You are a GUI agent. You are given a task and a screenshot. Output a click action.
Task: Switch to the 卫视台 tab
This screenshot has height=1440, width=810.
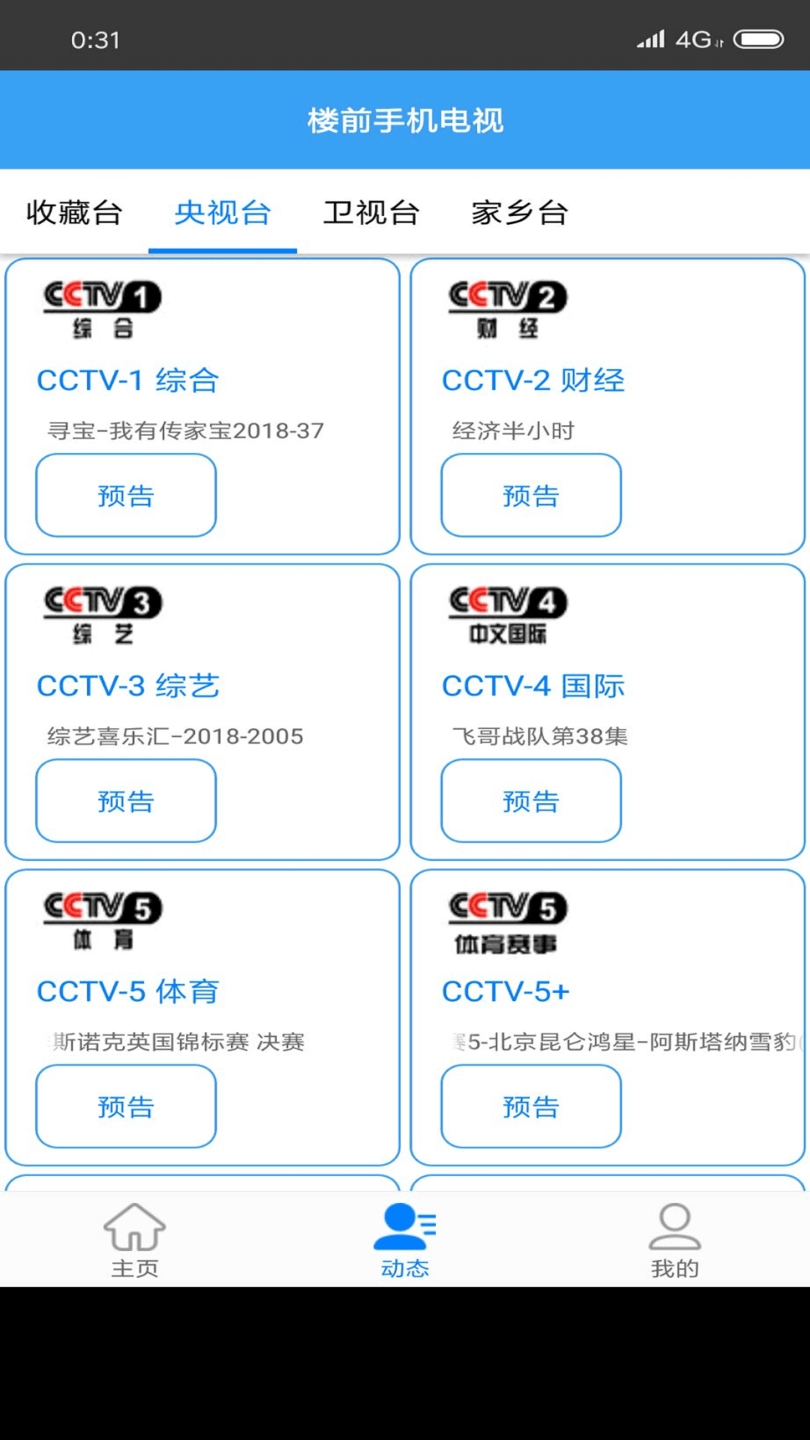[x=371, y=212]
